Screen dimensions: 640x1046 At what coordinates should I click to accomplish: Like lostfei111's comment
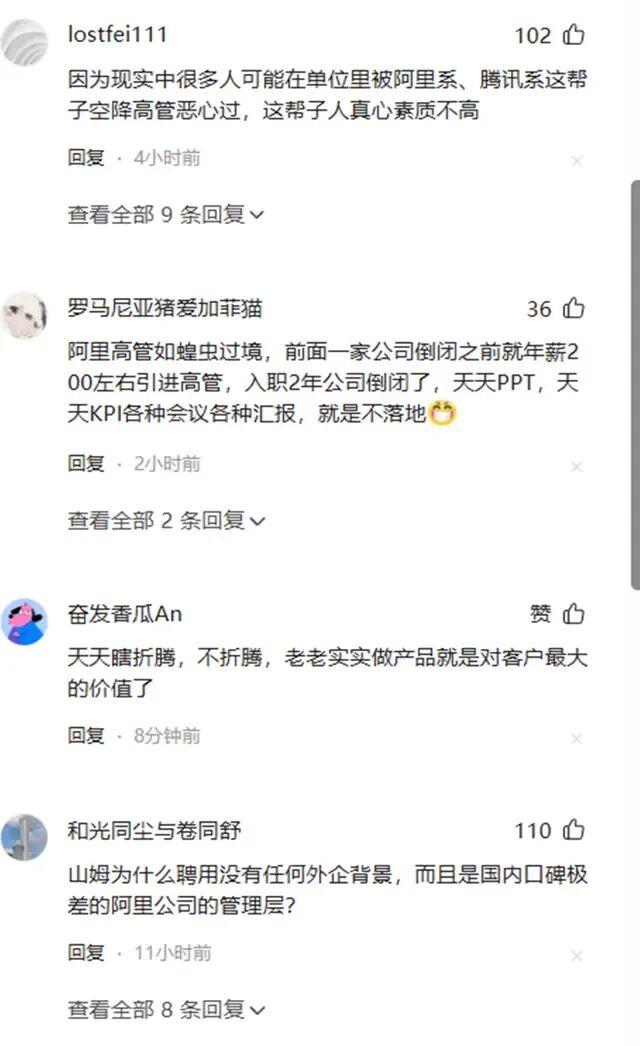click(574, 36)
